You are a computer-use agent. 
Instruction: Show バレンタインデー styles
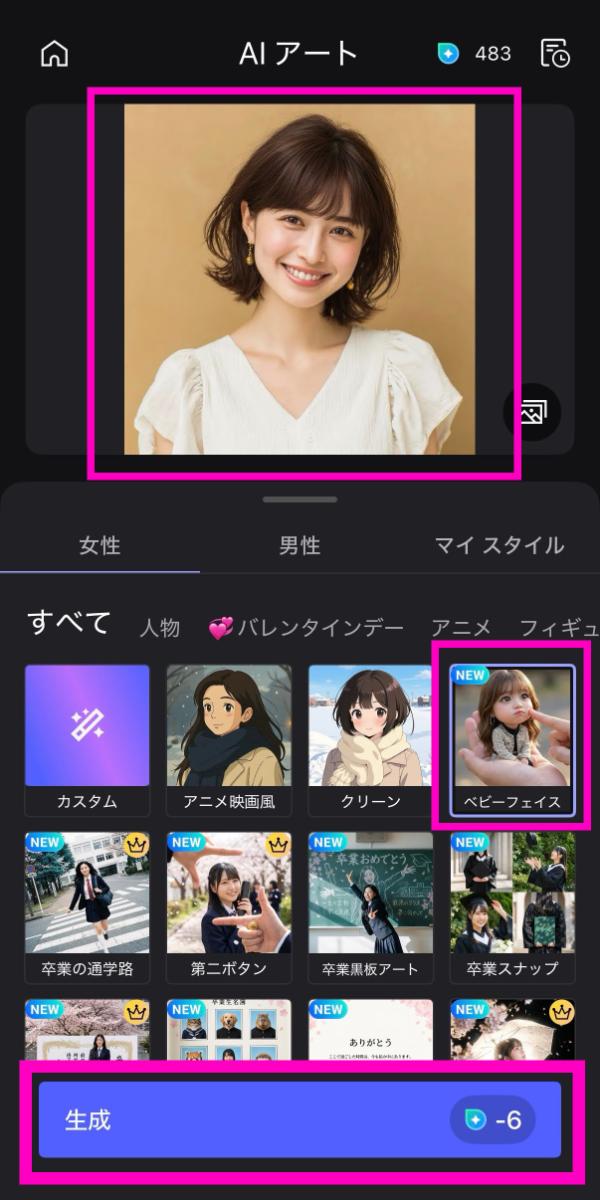(x=306, y=627)
